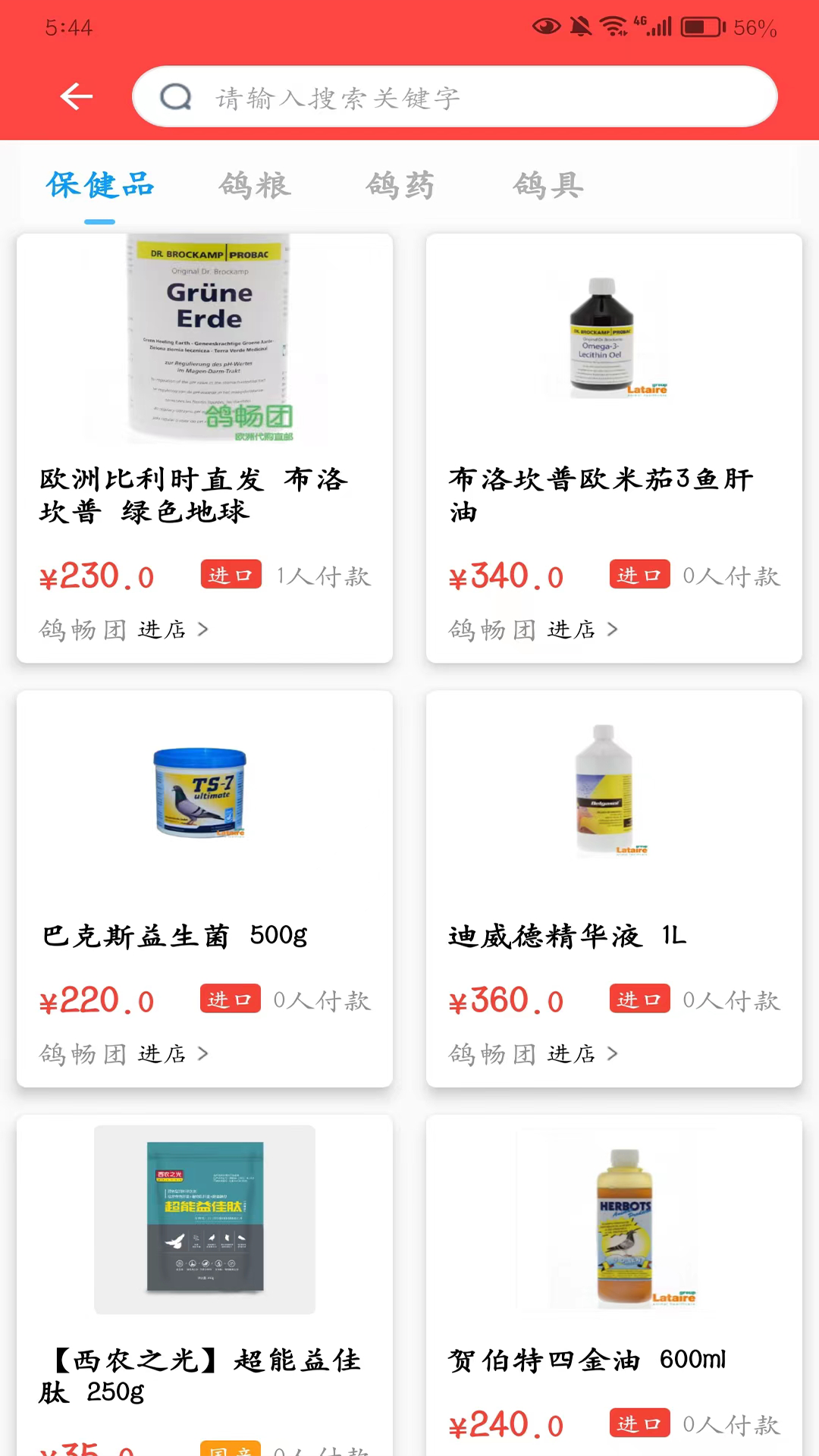Tap the 进口 badge on 巴克斯益生菌 card
819x1456 pixels.
pos(230,999)
